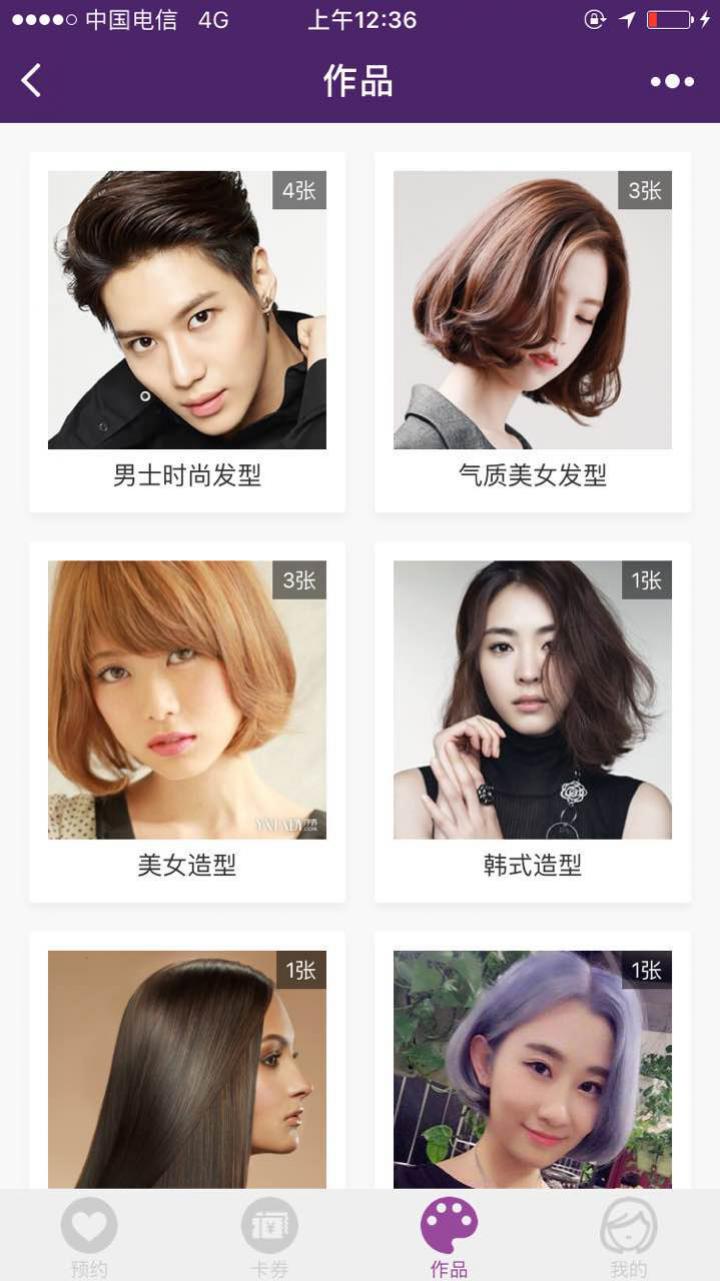Select the 作品 tab

449,1236
